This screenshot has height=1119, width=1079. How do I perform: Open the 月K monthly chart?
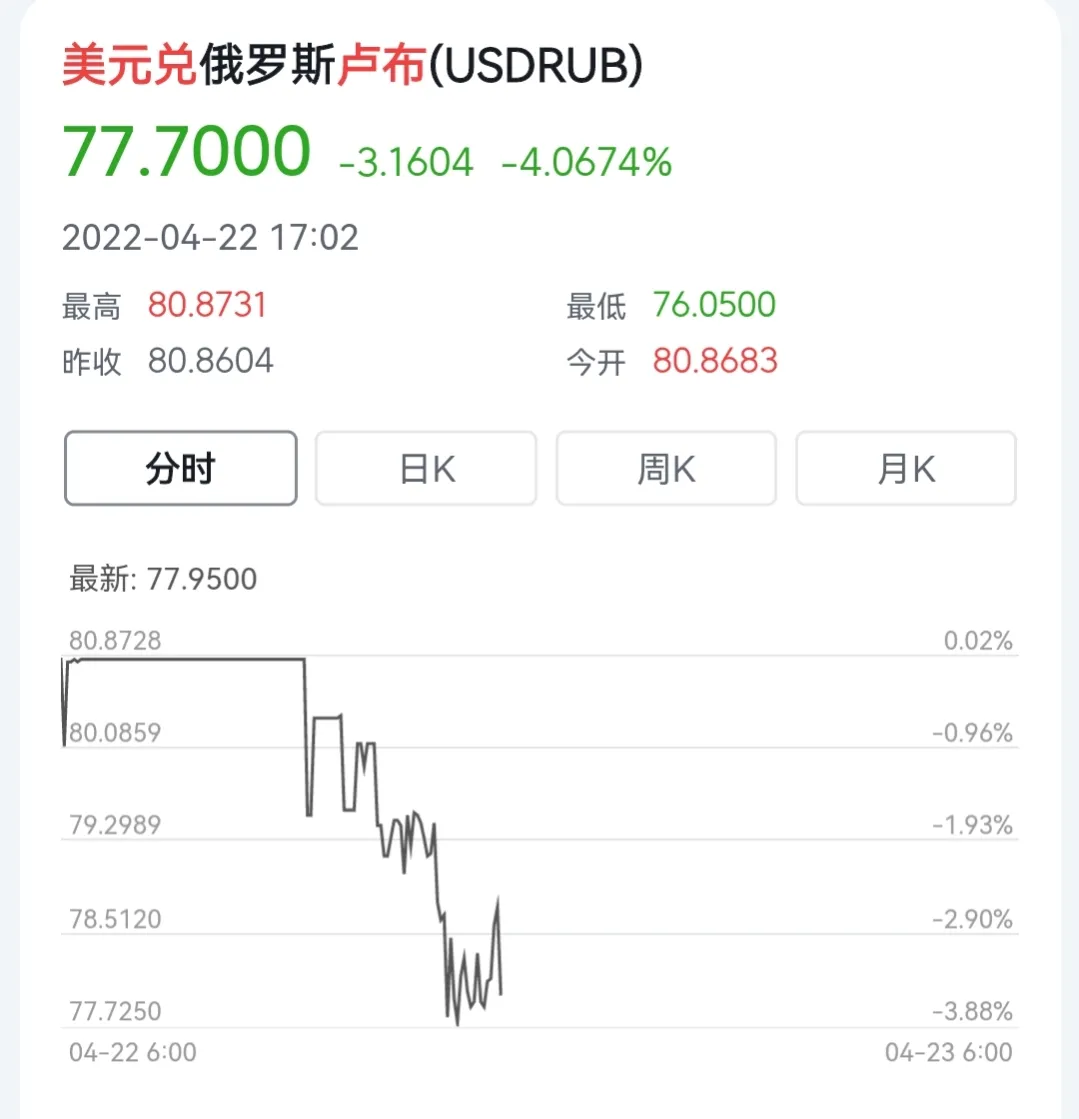coord(906,468)
